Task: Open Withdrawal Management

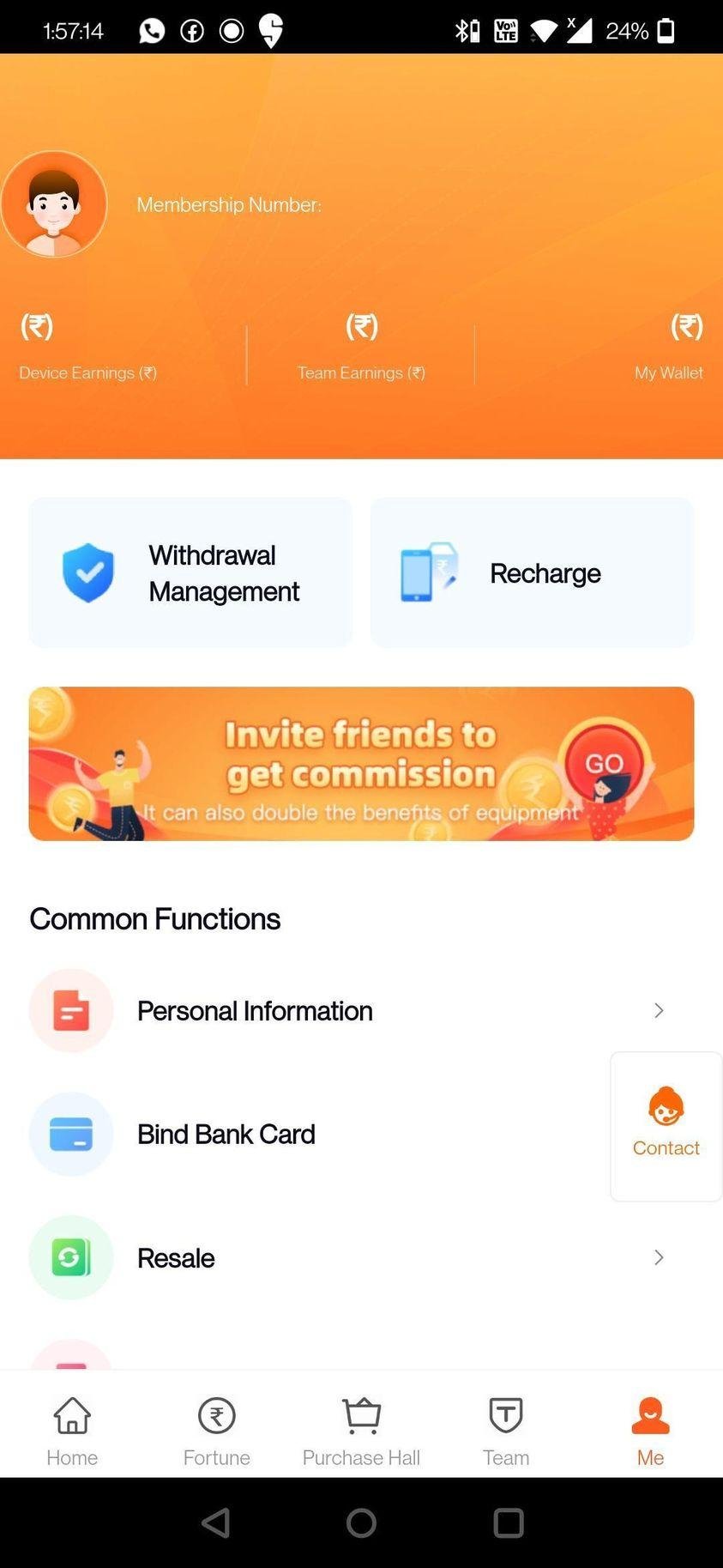Action: pos(190,572)
